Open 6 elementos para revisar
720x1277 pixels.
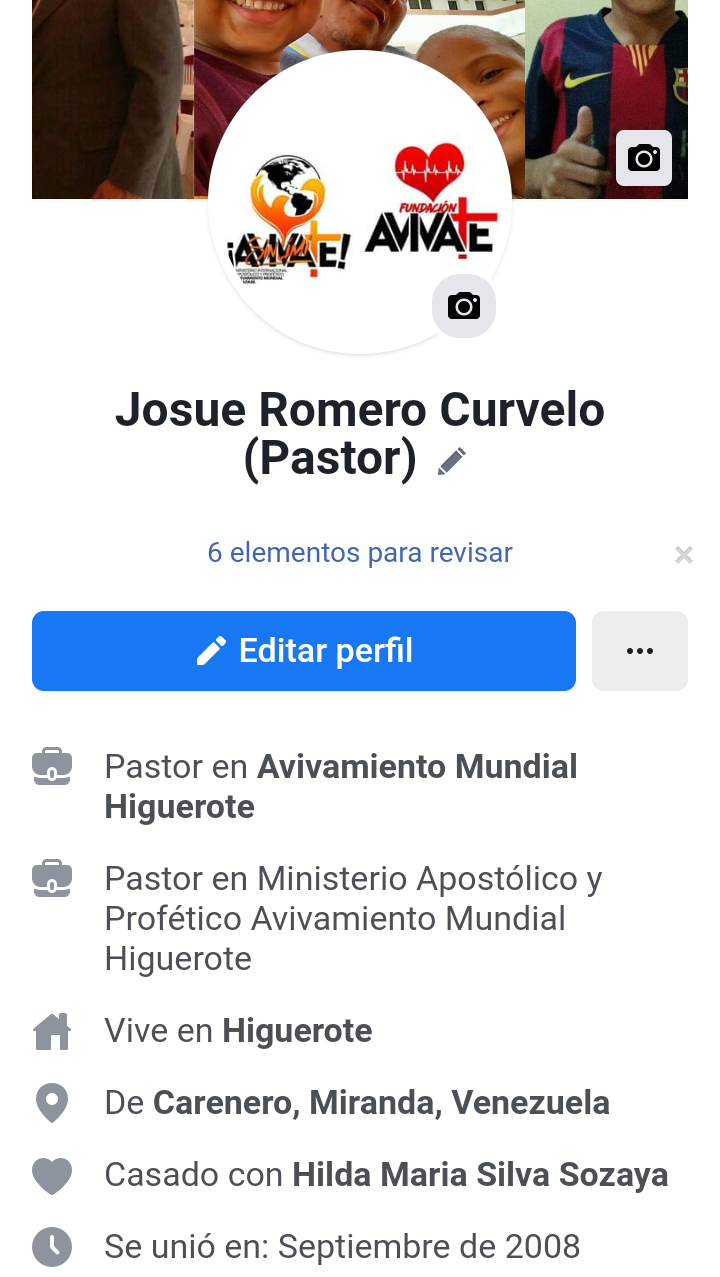click(360, 553)
